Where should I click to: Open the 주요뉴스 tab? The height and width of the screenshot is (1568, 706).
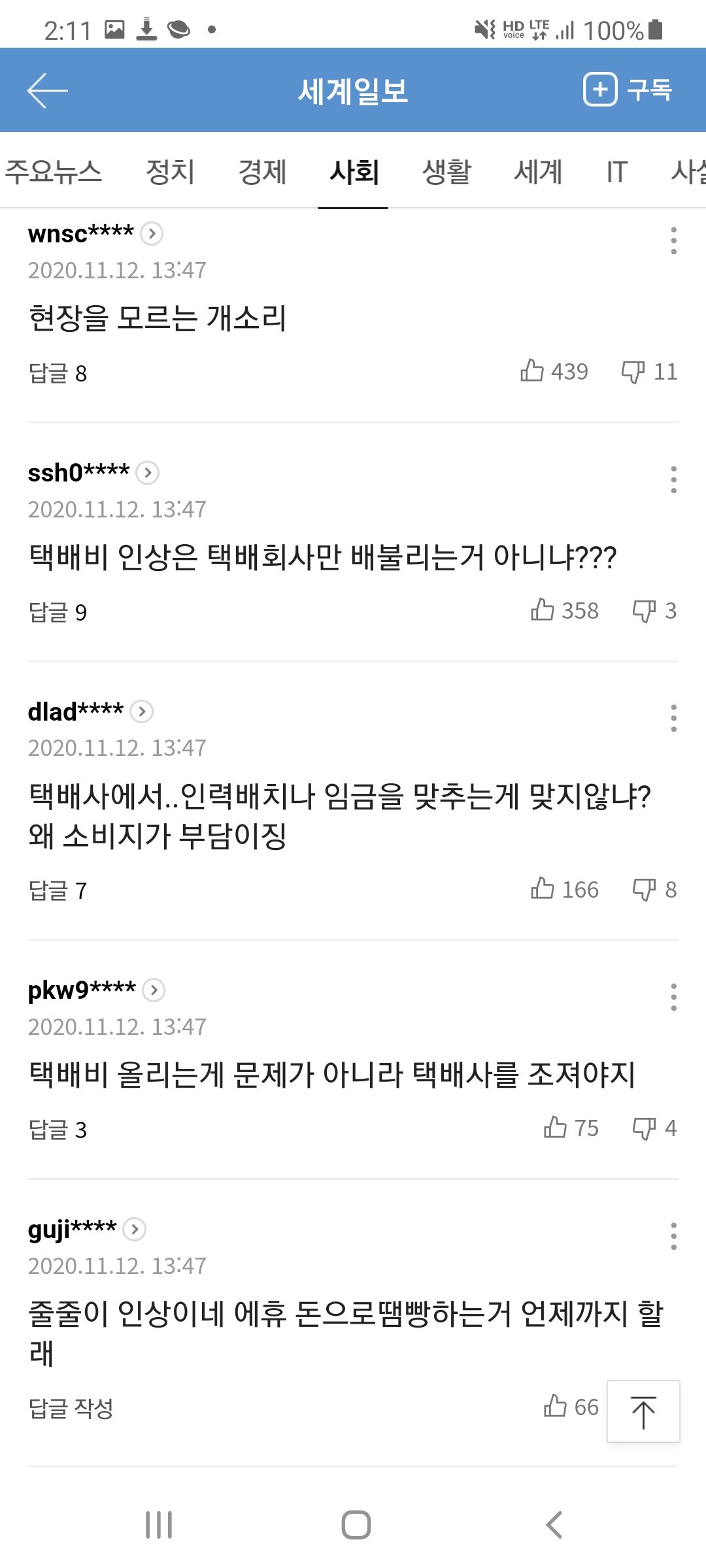[x=54, y=172]
